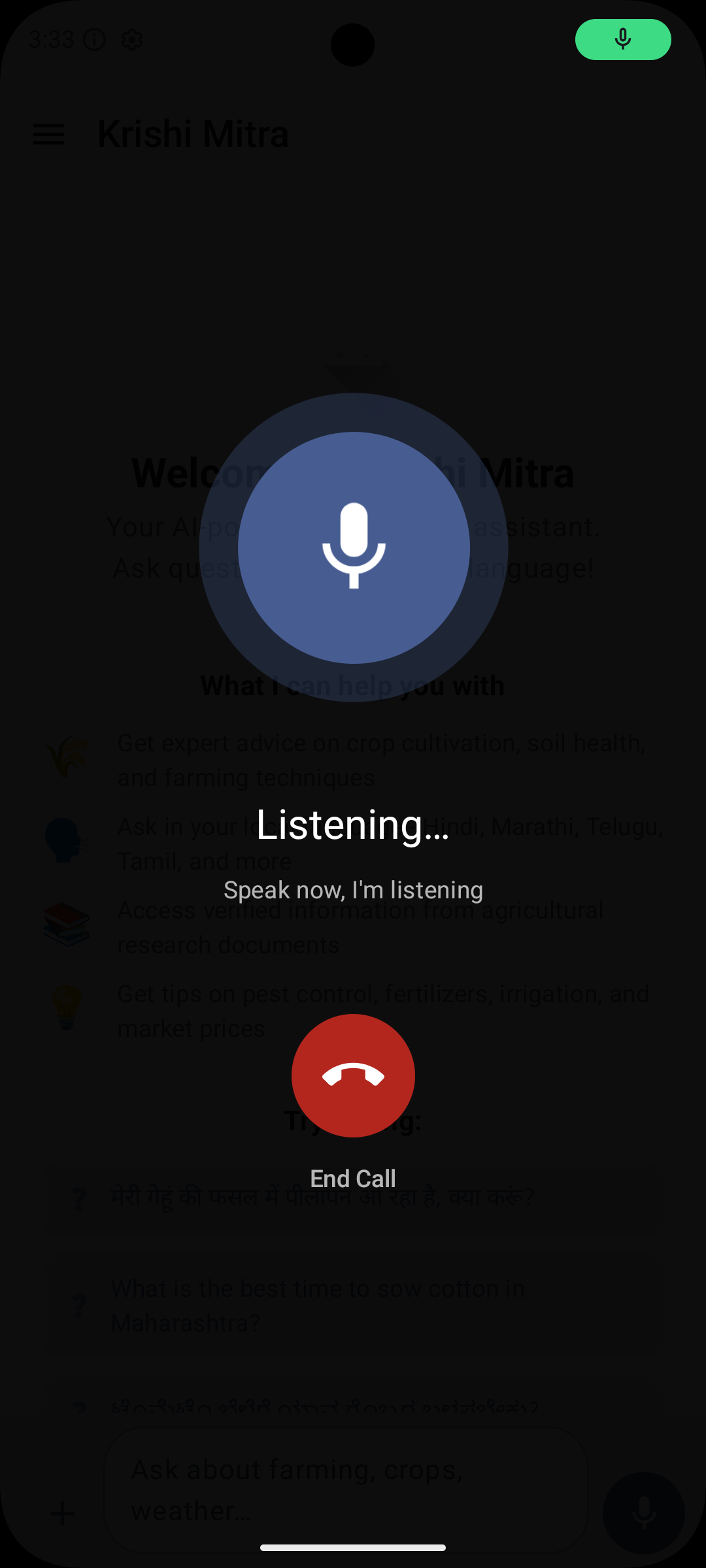Open the hamburger navigation menu

click(49, 134)
